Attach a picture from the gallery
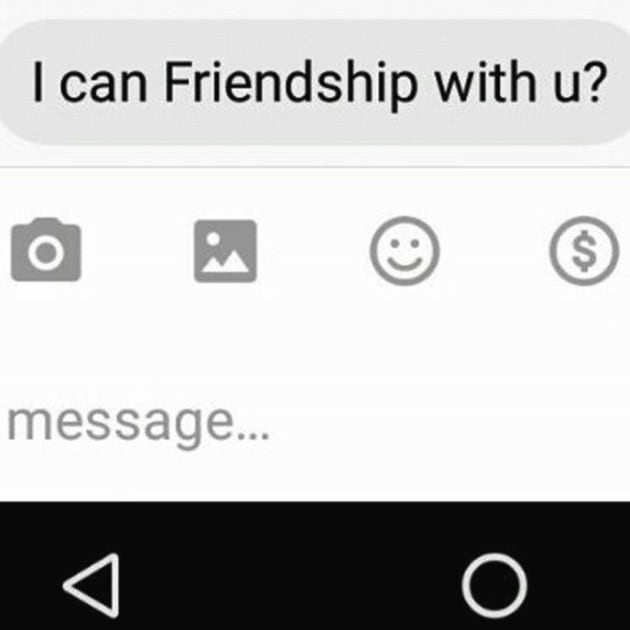630x630 pixels. point(225,252)
